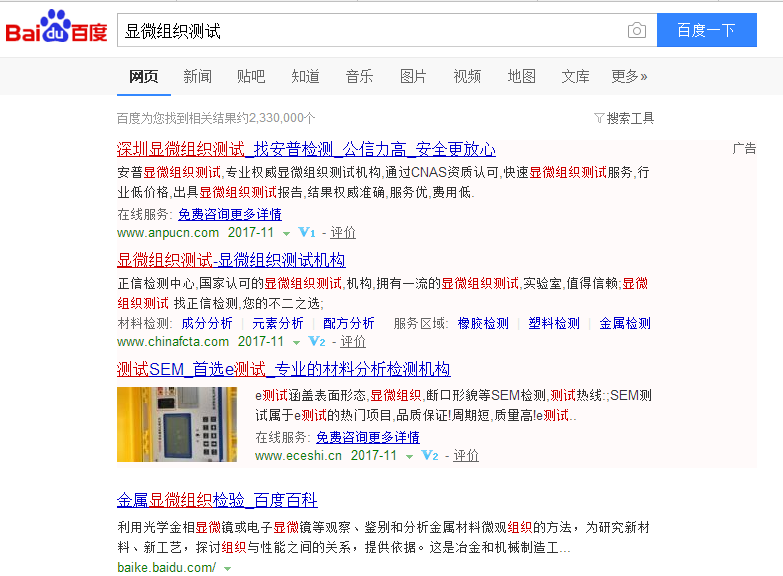
Task: Open the 显微组织测试机构 result link
Action: click(231, 260)
